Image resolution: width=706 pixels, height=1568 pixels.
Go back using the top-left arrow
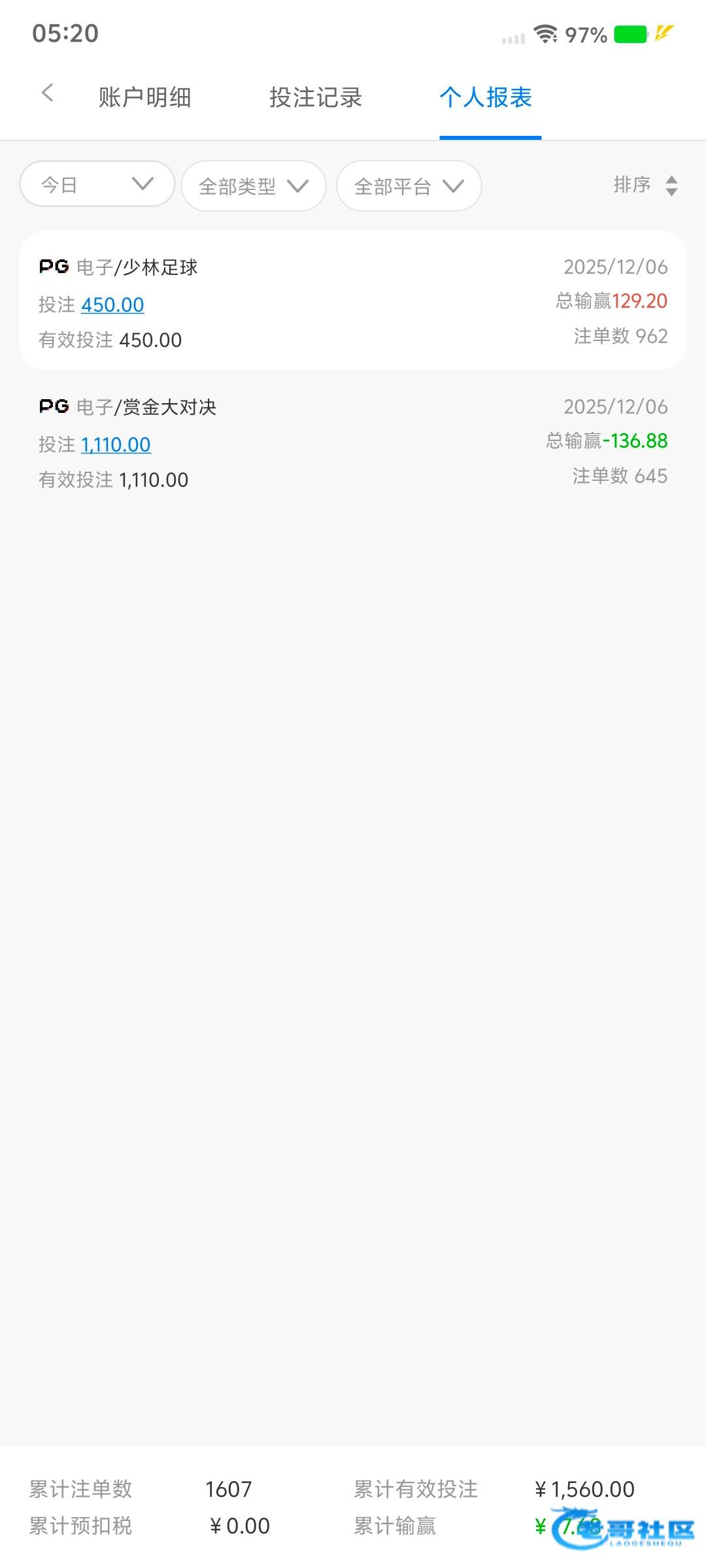pos(47,93)
